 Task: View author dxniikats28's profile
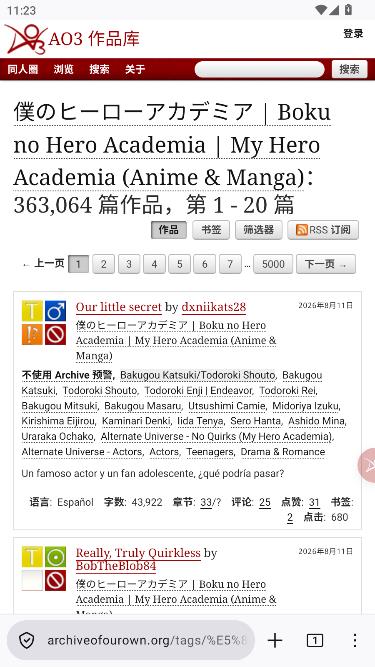pyautogui.click(x=213, y=307)
